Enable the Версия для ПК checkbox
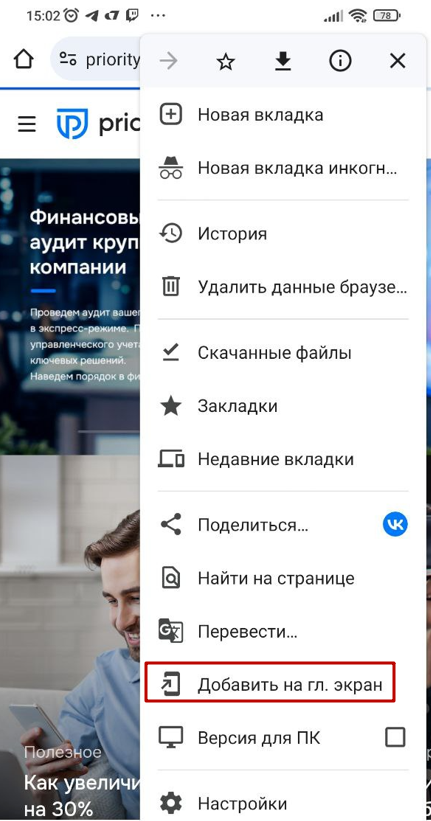 click(x=395, y=738)
